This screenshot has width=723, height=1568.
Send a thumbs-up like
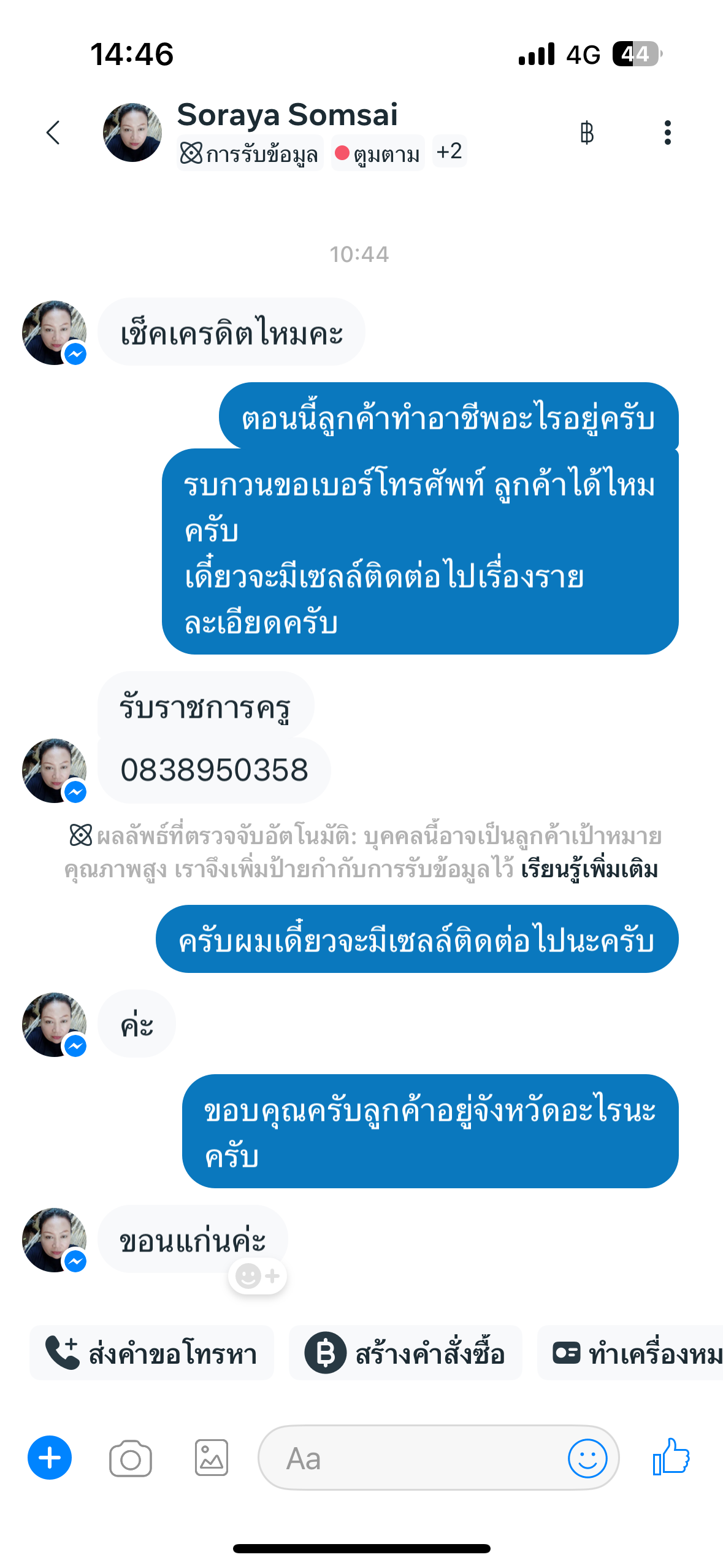(671, 1457)
